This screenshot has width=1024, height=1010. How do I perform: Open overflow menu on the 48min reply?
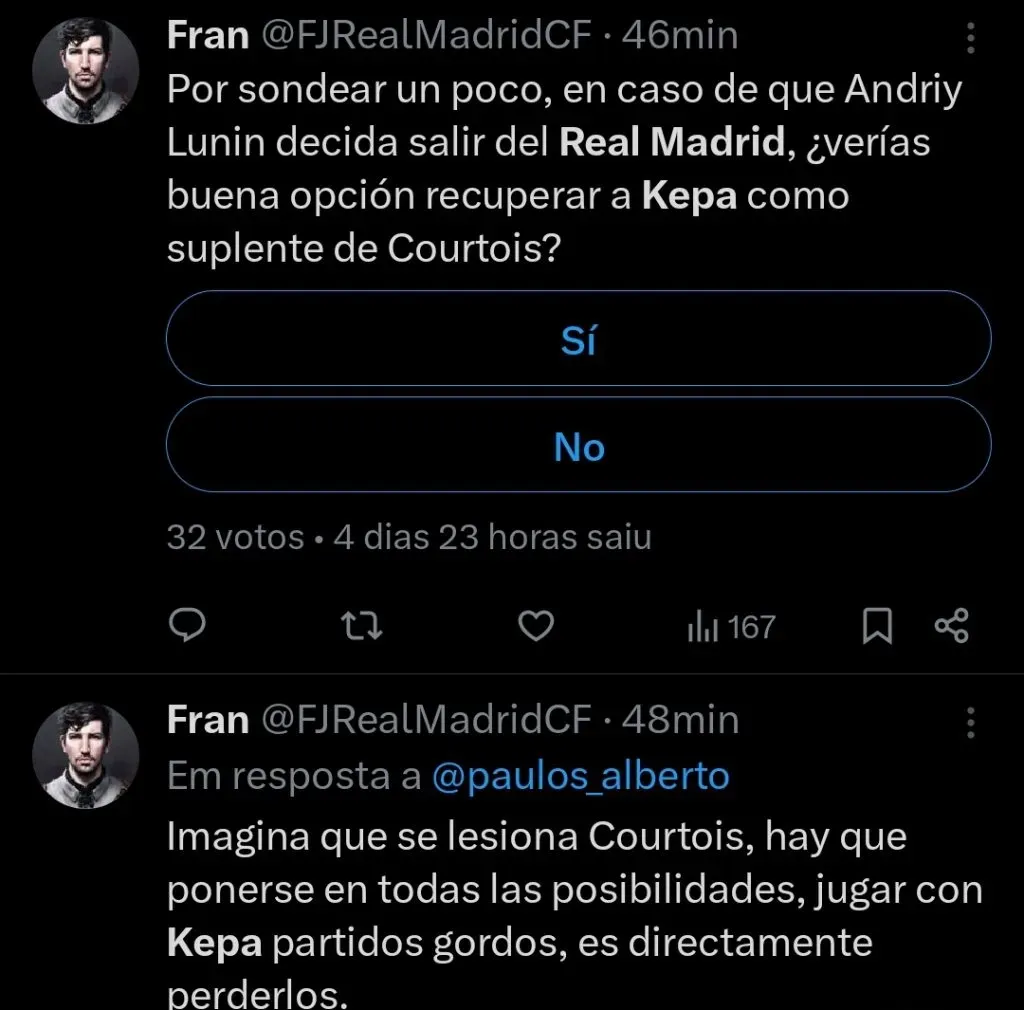(970, 721)
